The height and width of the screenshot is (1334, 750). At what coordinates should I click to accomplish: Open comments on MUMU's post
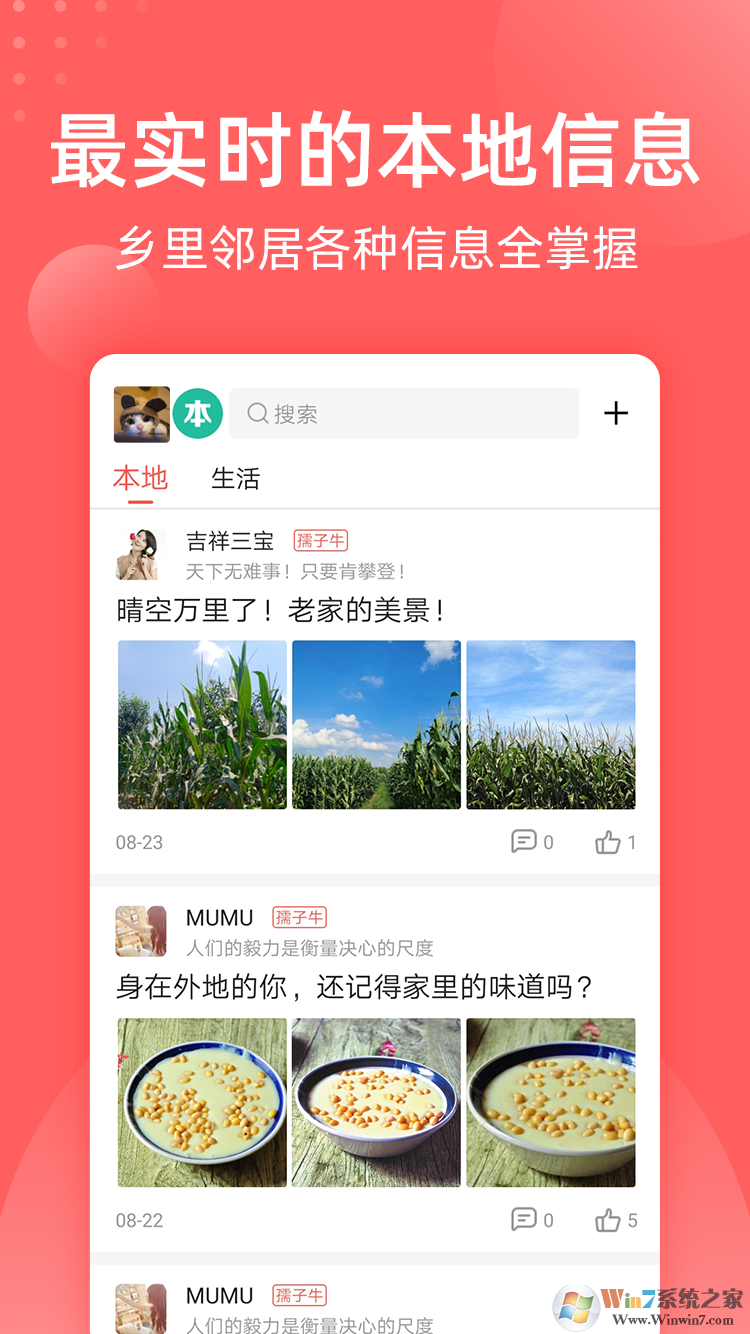pyautogui.click(x=526, y=1220)
